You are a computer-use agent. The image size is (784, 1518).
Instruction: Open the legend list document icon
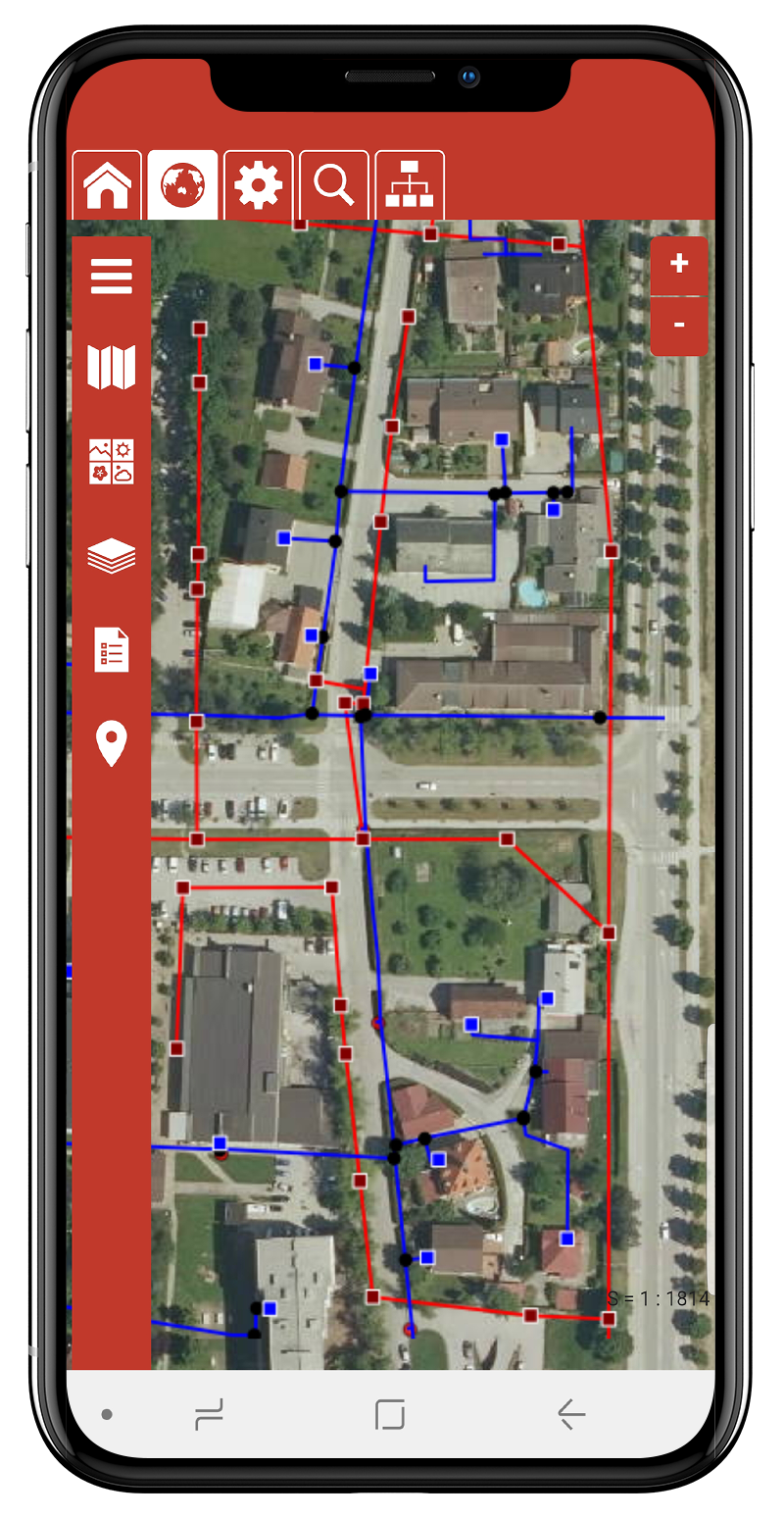point(112,649)
